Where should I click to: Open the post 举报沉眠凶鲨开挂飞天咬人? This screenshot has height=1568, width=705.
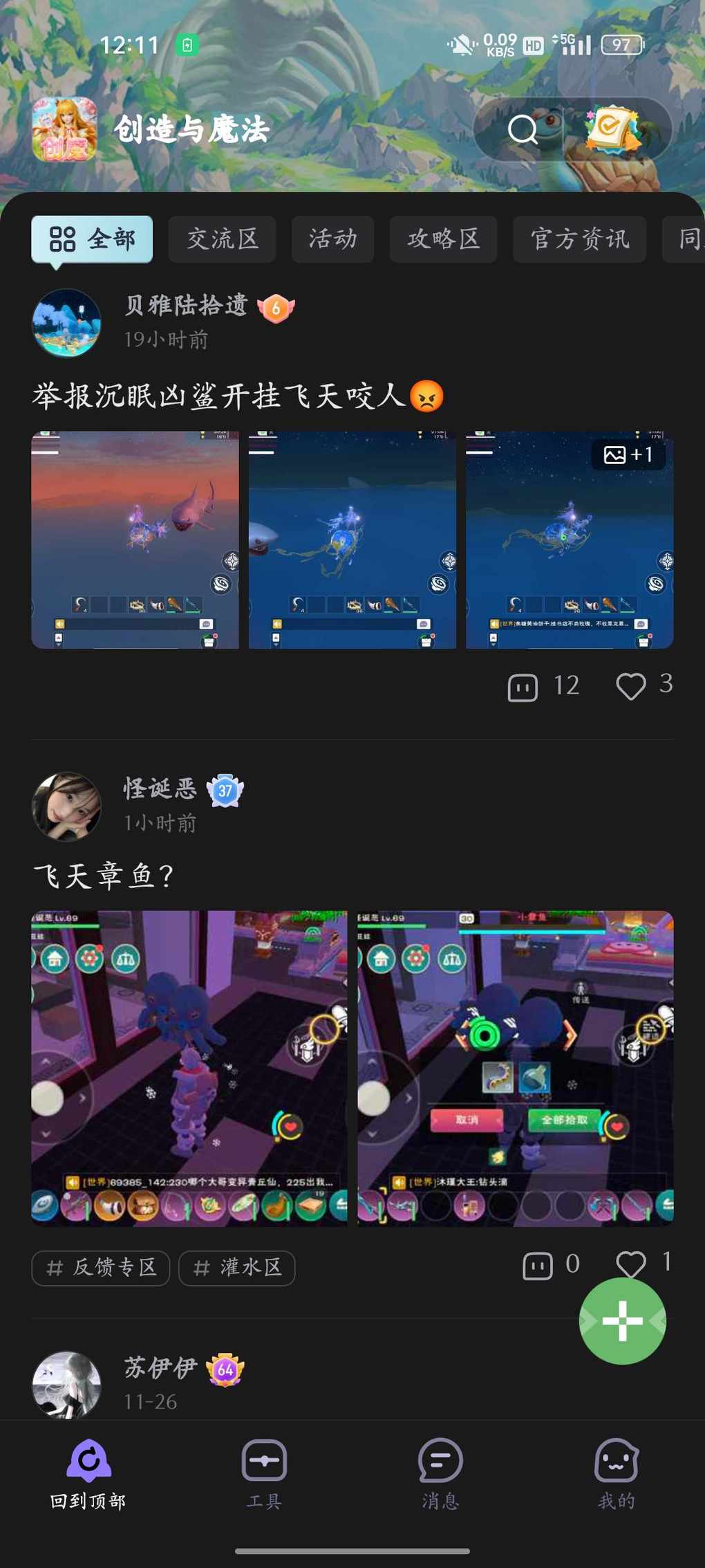pyautogui.click(x=220, y=396)
